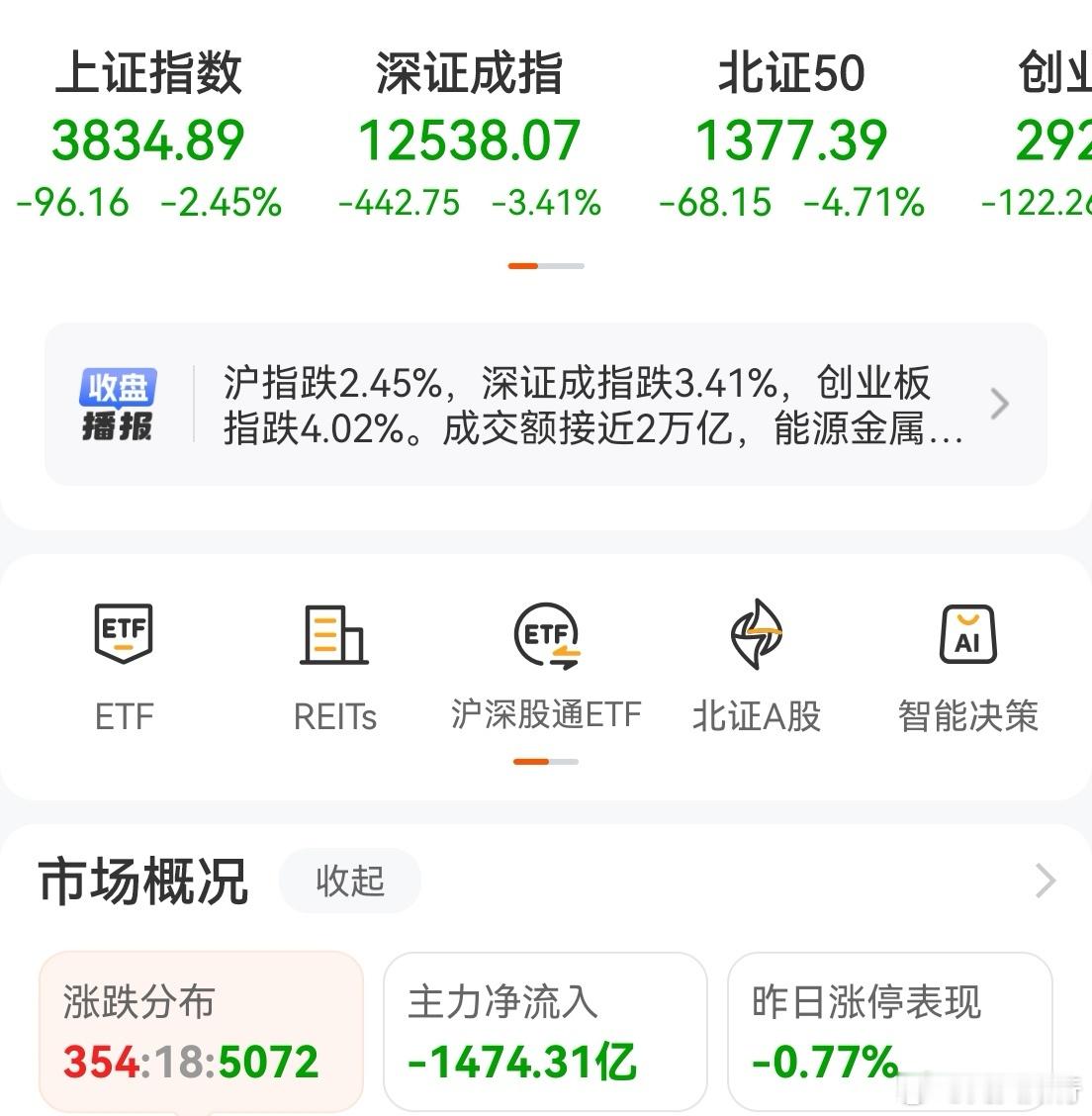The height and width of the screenshot is (1116, 1092).
Task: Click the 354:18:5072 distribution figures
Action: pyautogui.click(x=191, y=1062)
